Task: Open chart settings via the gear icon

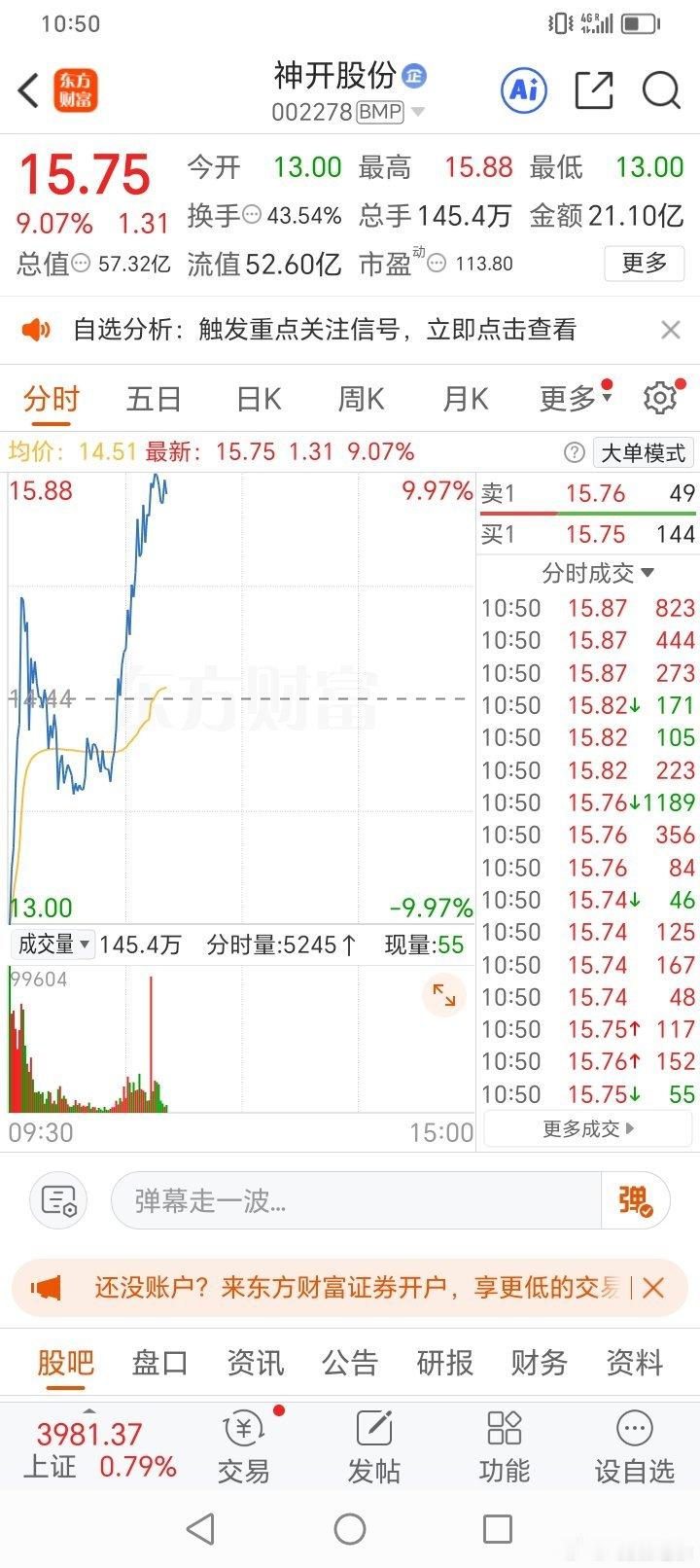Action: 660,397
